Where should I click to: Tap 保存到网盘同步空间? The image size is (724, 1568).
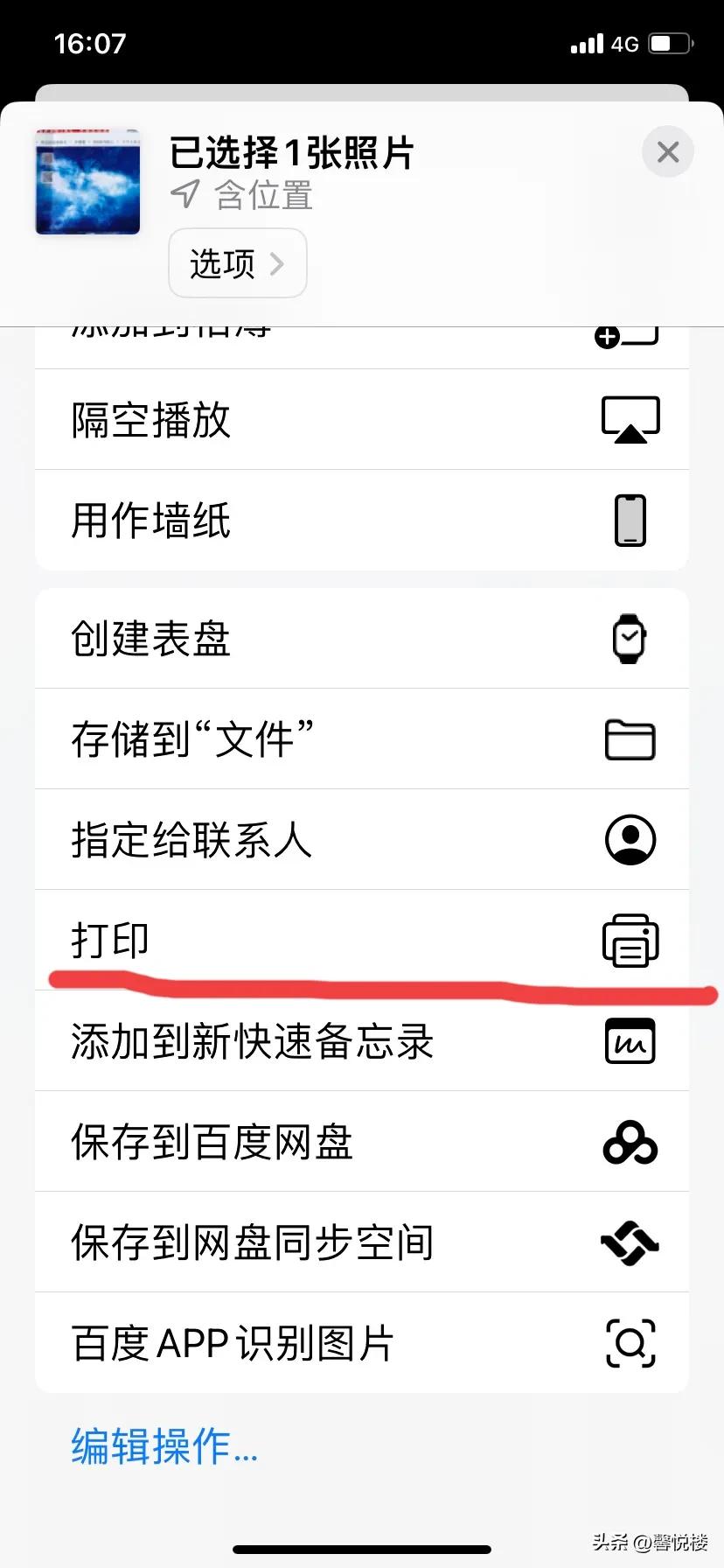click(x=361, y=1242)
